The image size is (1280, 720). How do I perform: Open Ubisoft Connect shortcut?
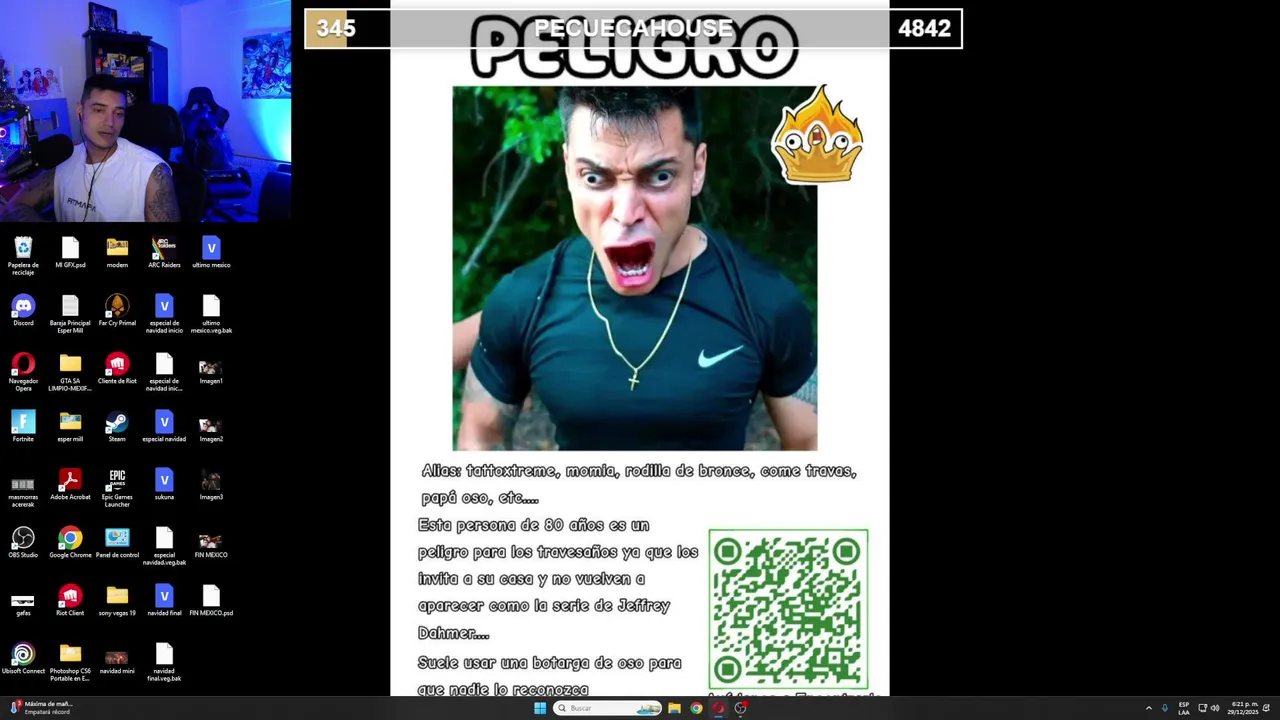23,654
